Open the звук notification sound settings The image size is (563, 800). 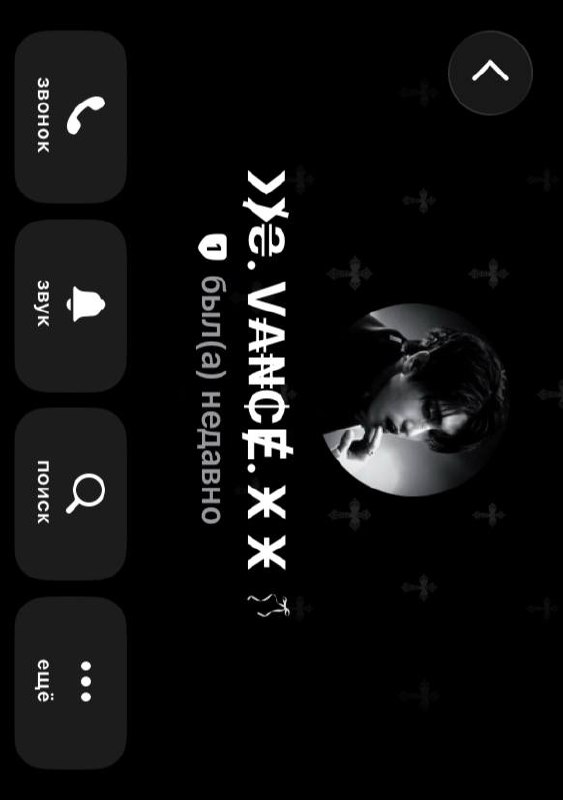pos(70,305)
